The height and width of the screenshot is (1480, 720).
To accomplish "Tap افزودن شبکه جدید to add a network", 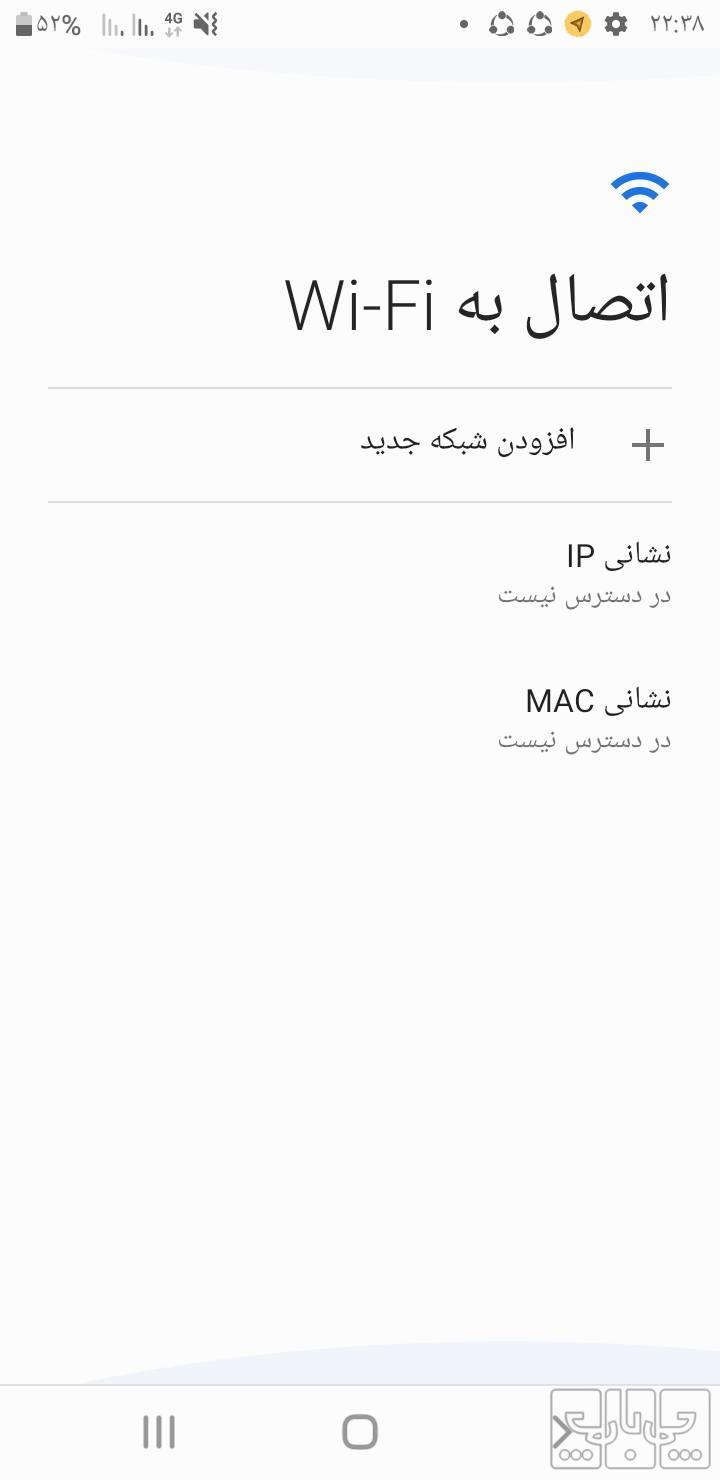I will pyautogui.click(x=468, y=443).
